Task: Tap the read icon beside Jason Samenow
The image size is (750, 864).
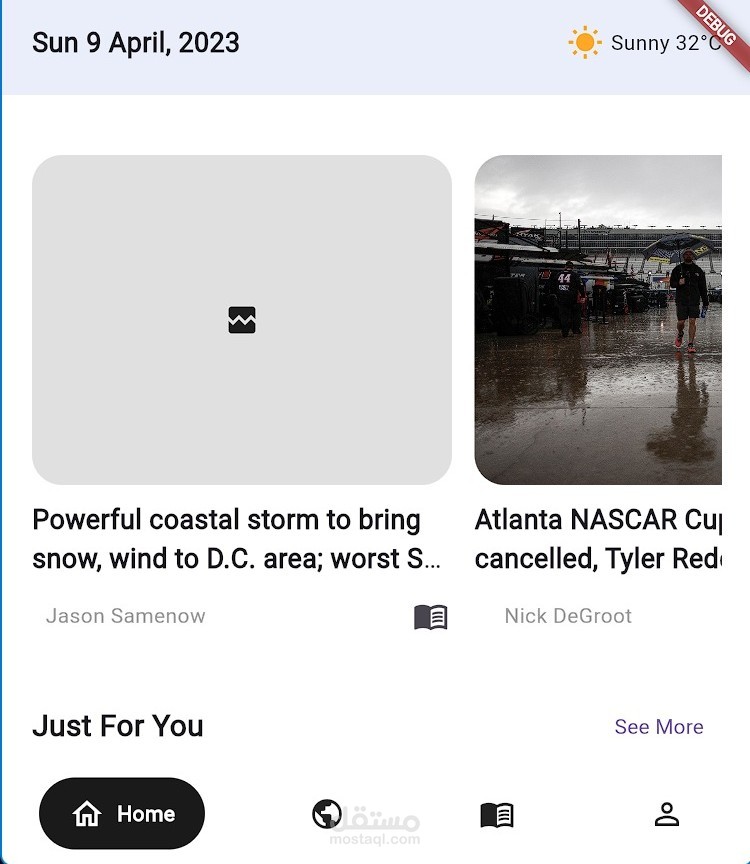Action: pyautogui.click(x=431, y=617)
